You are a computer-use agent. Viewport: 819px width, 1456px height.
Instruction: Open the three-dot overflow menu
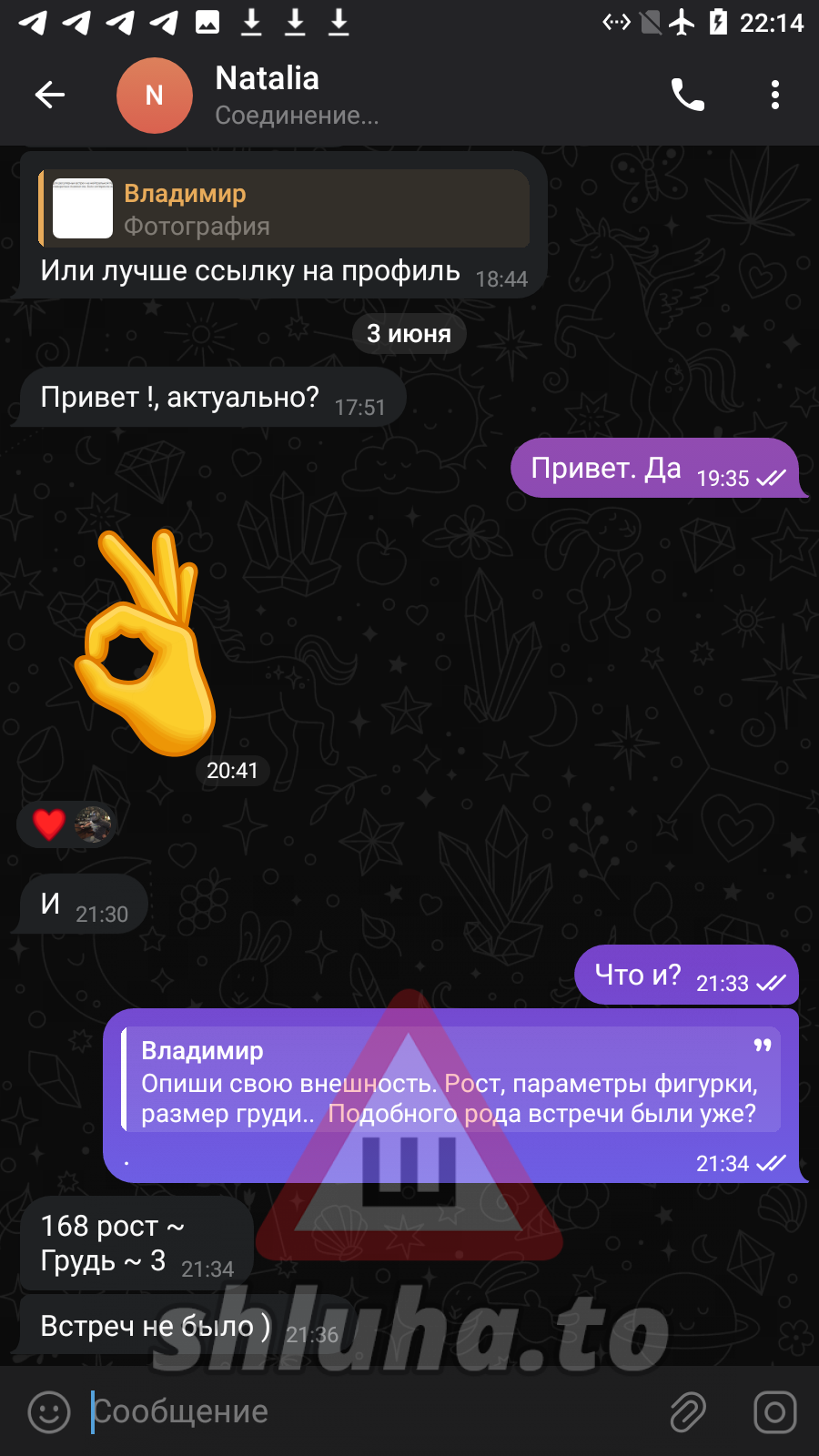pos(774,95)
